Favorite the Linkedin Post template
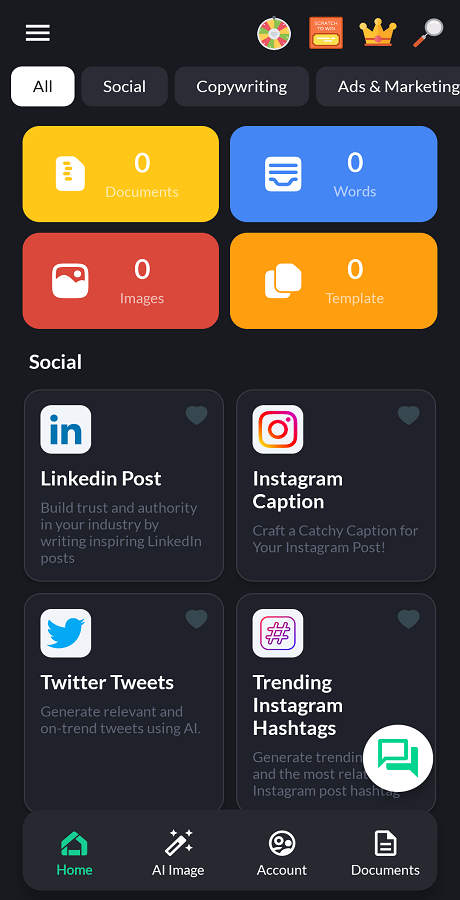Screen dimensions: 460x900 196,415
